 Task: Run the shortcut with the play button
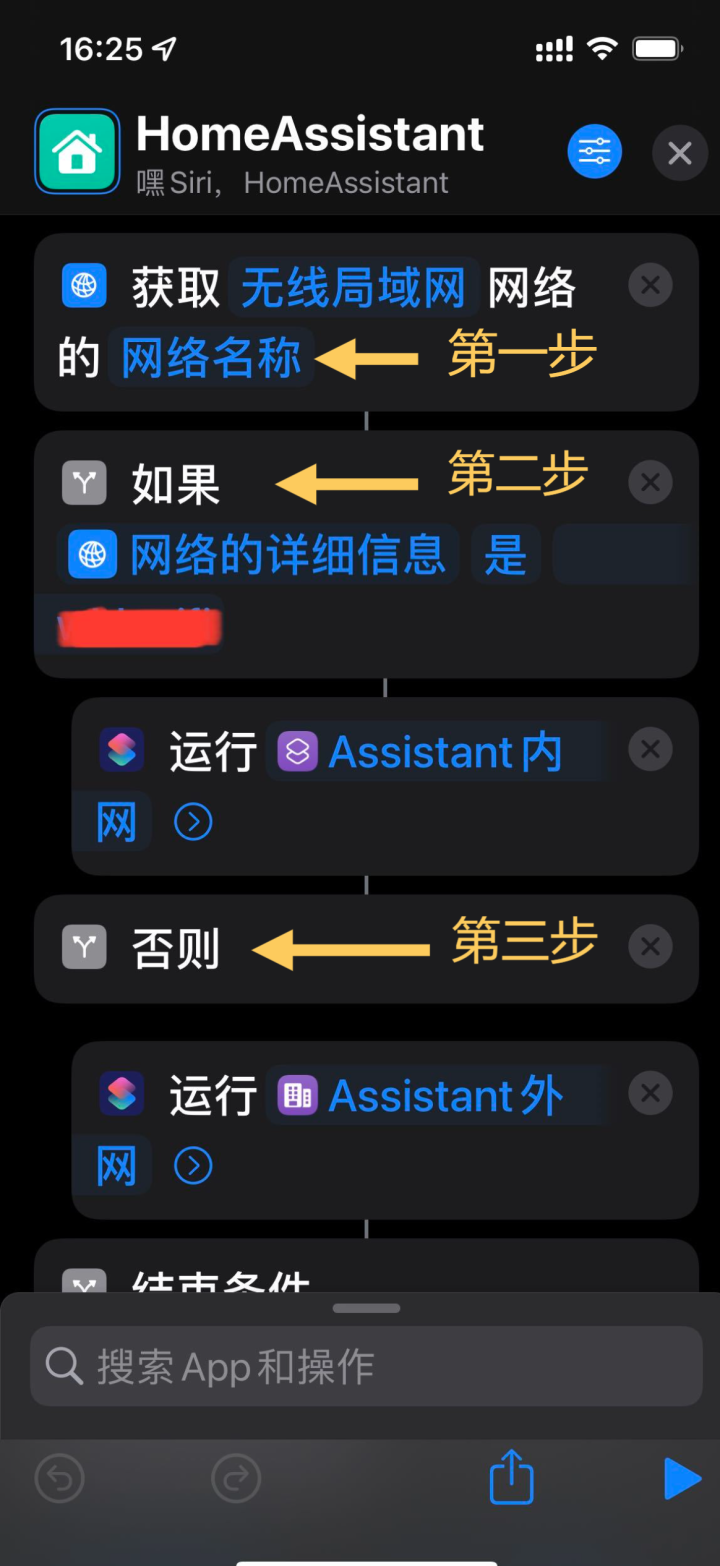(x=683, y=1478)
